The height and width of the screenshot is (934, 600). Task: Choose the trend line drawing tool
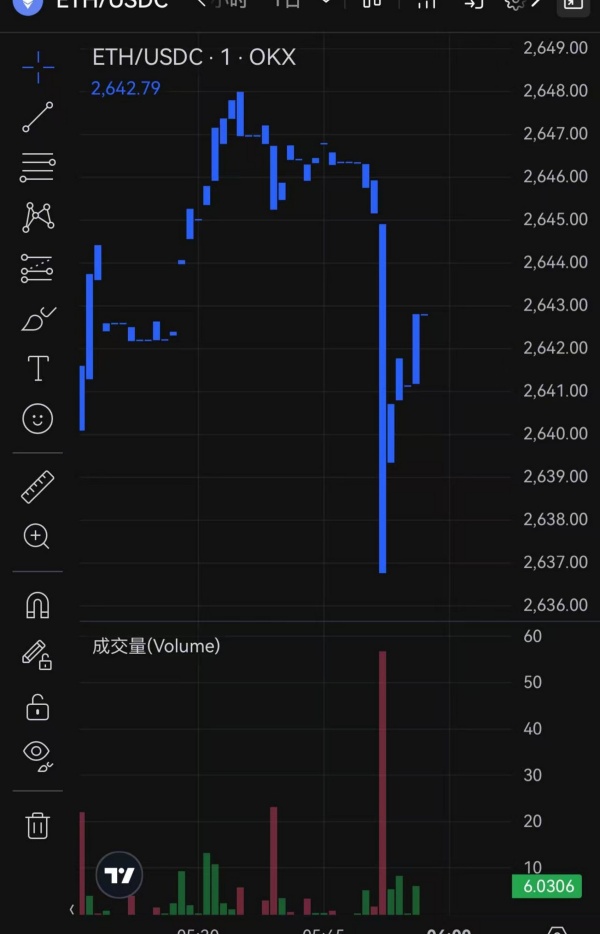click(x=38, y=117)
